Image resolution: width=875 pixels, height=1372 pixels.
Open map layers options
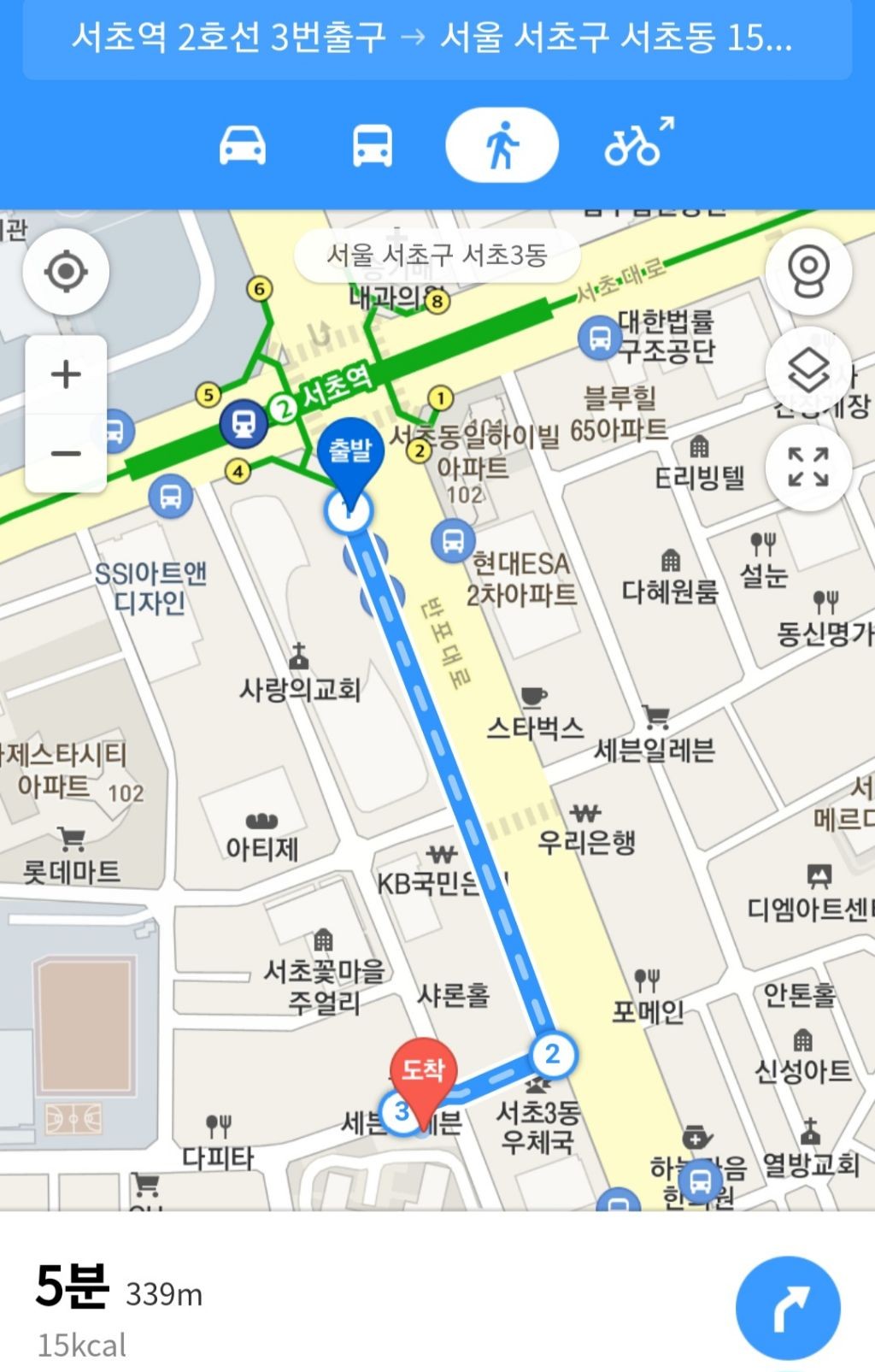pos(807,370)
